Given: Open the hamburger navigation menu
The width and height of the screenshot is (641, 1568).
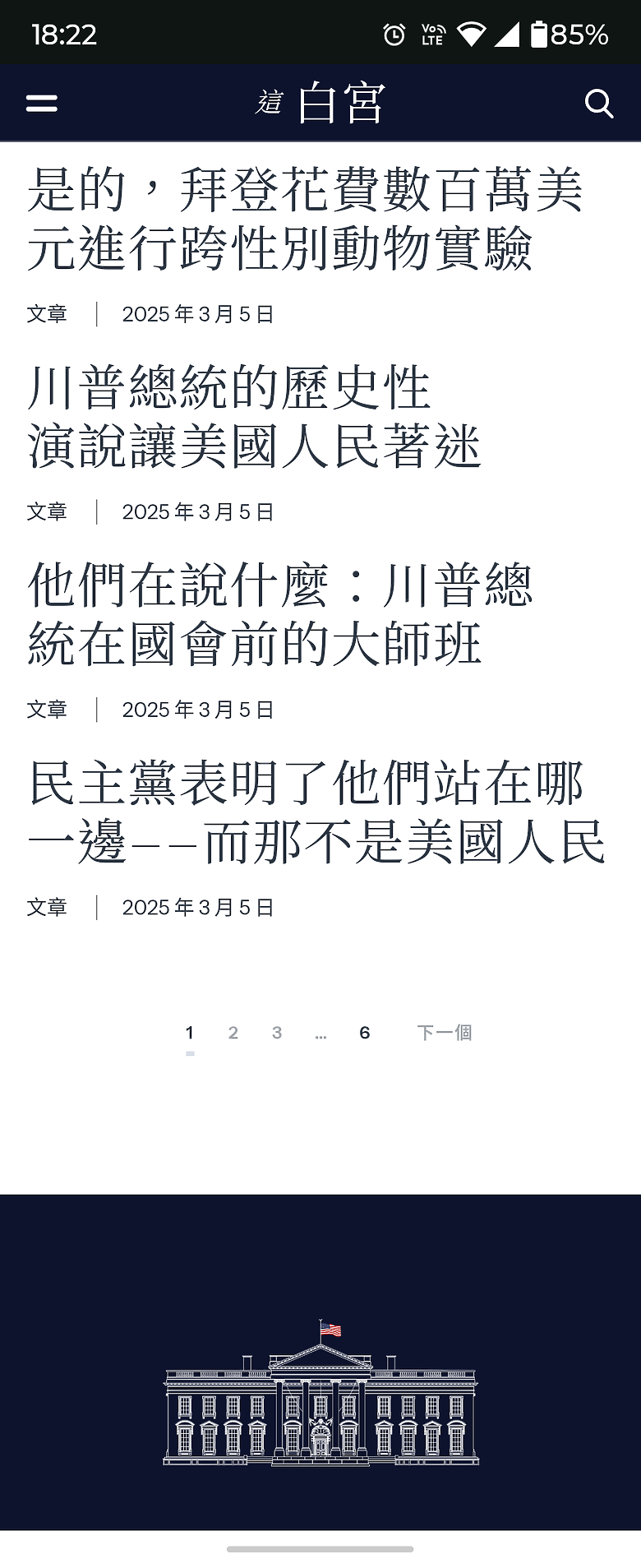Looking at the screenshot, I should pyautogui.click(x=40, y=102).
